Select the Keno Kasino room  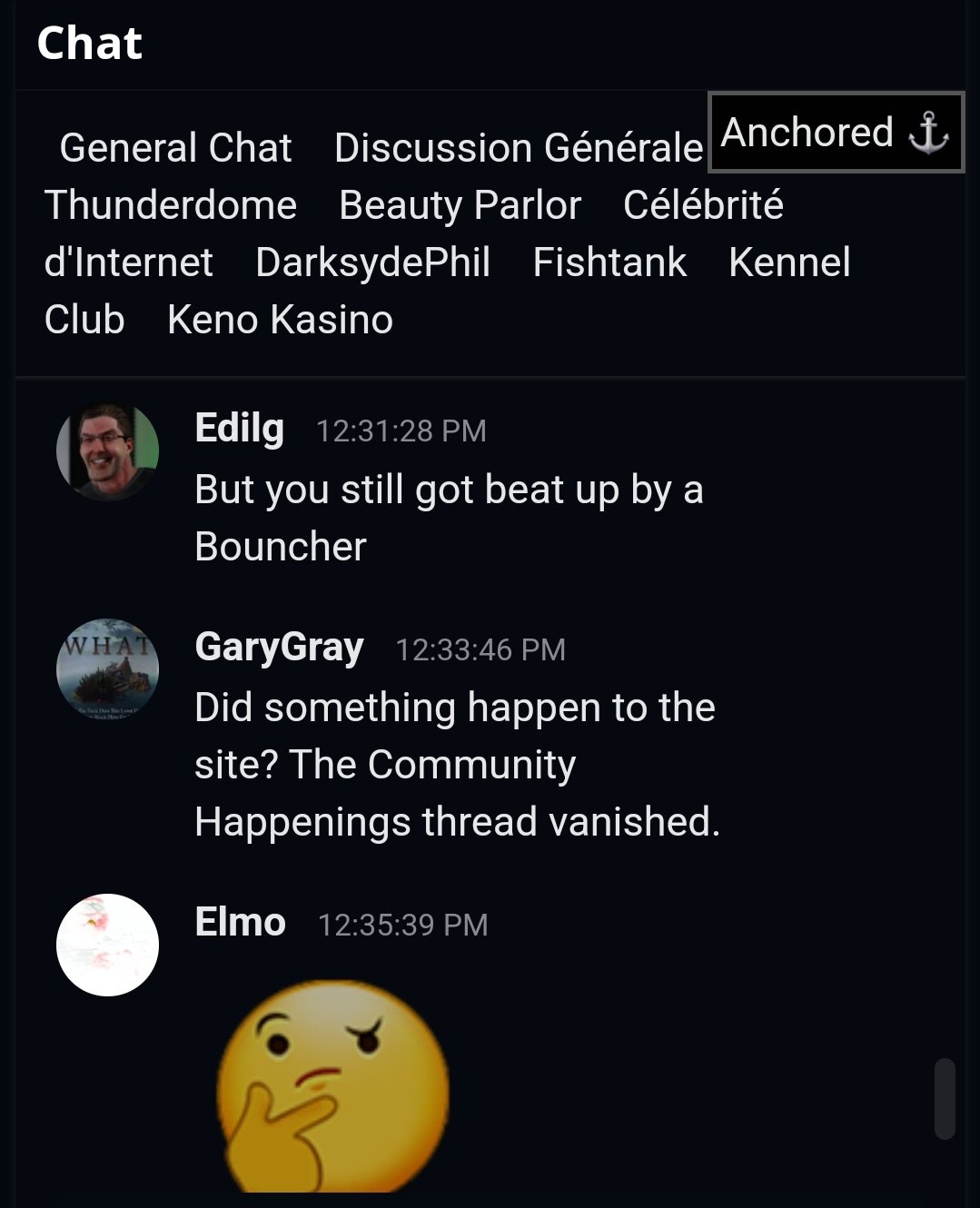280,320
